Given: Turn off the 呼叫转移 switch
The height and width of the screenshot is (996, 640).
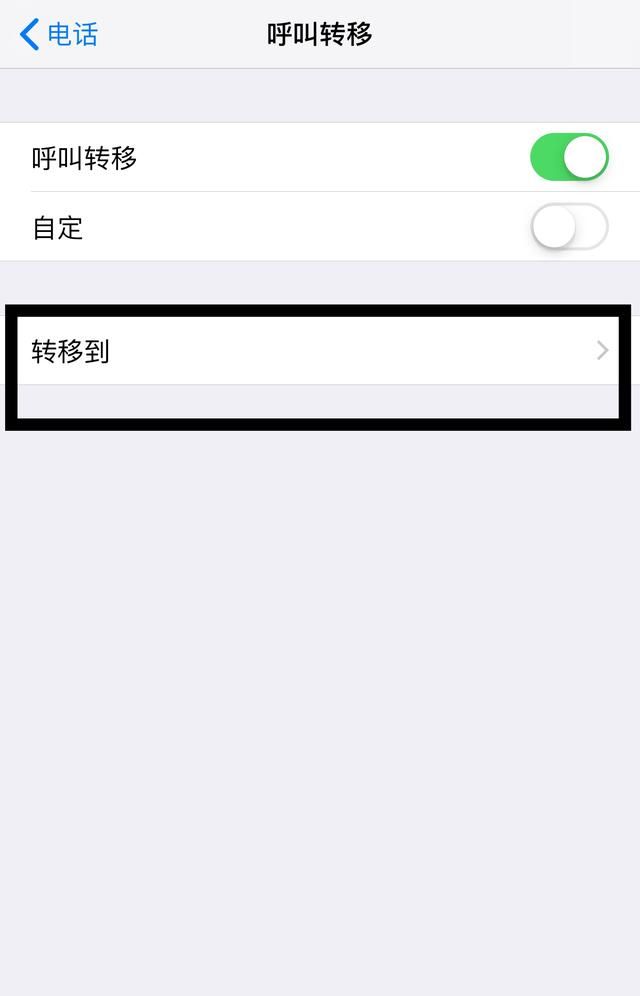Looking at the screenshot, I should pyautogui.click(x=569, y=158).
